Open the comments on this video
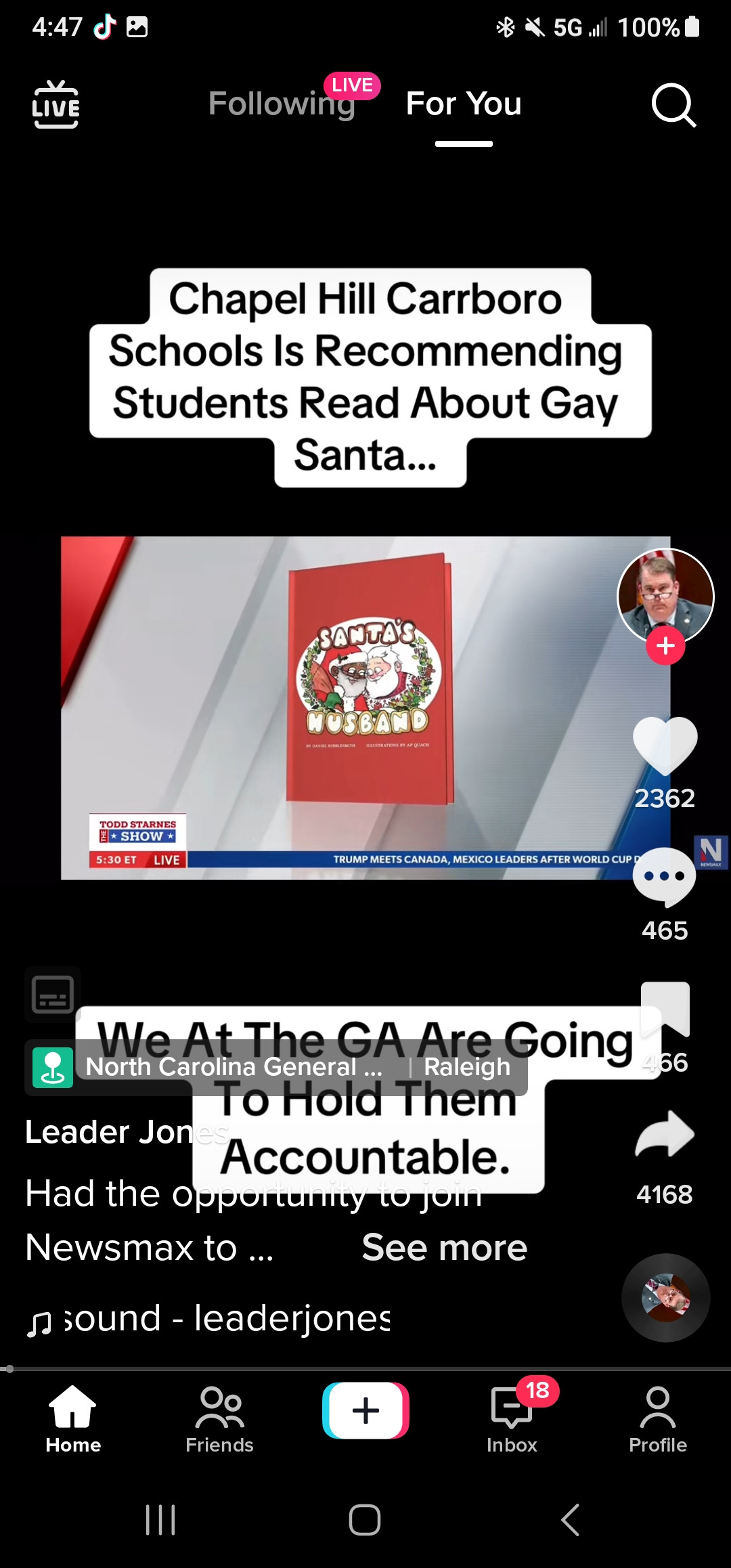731x1568 pixels. [x=664, y=876]
